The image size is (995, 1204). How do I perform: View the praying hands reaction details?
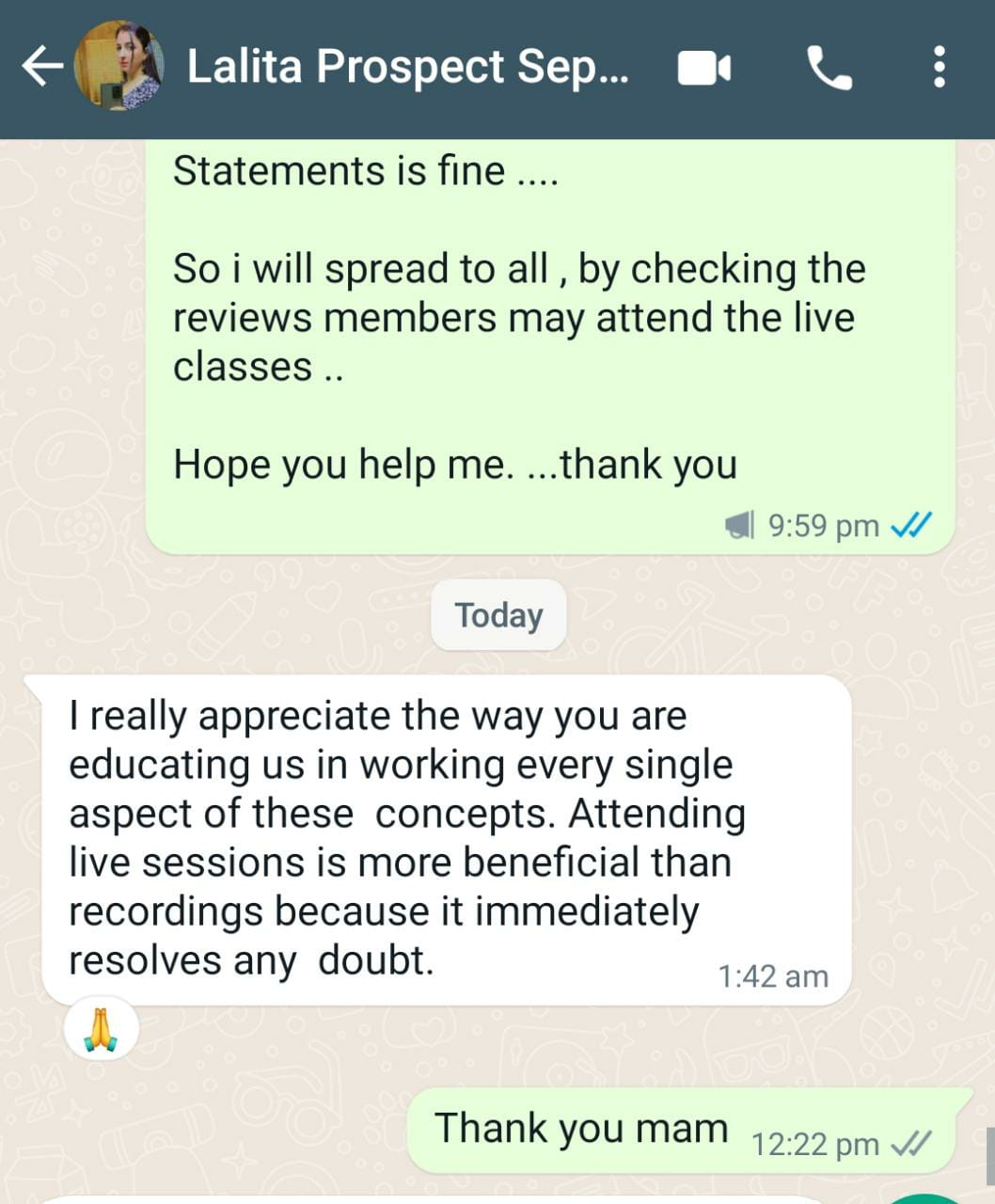click(x=102, y=1029)
